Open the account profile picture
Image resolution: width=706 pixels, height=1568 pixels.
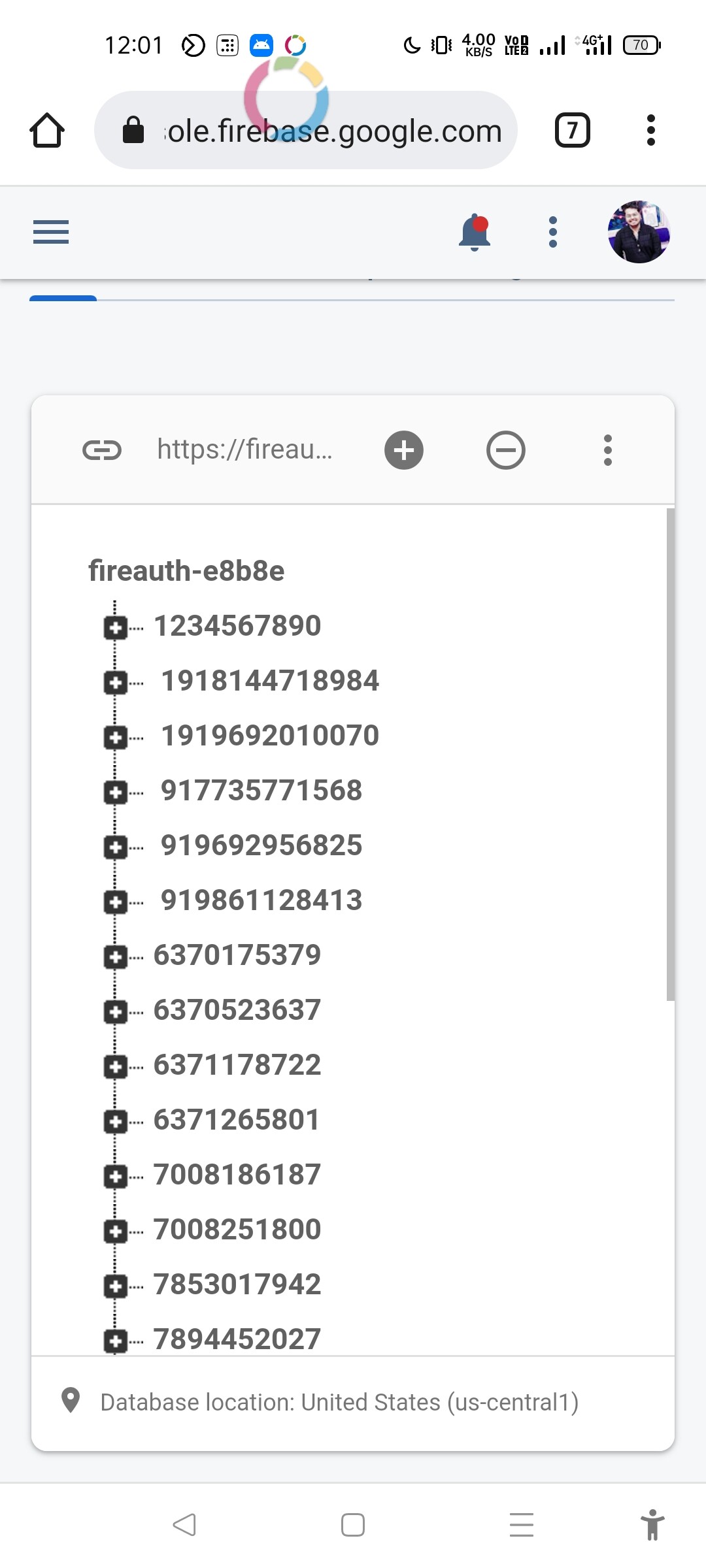pyautogui.click(x=639, y=232)
